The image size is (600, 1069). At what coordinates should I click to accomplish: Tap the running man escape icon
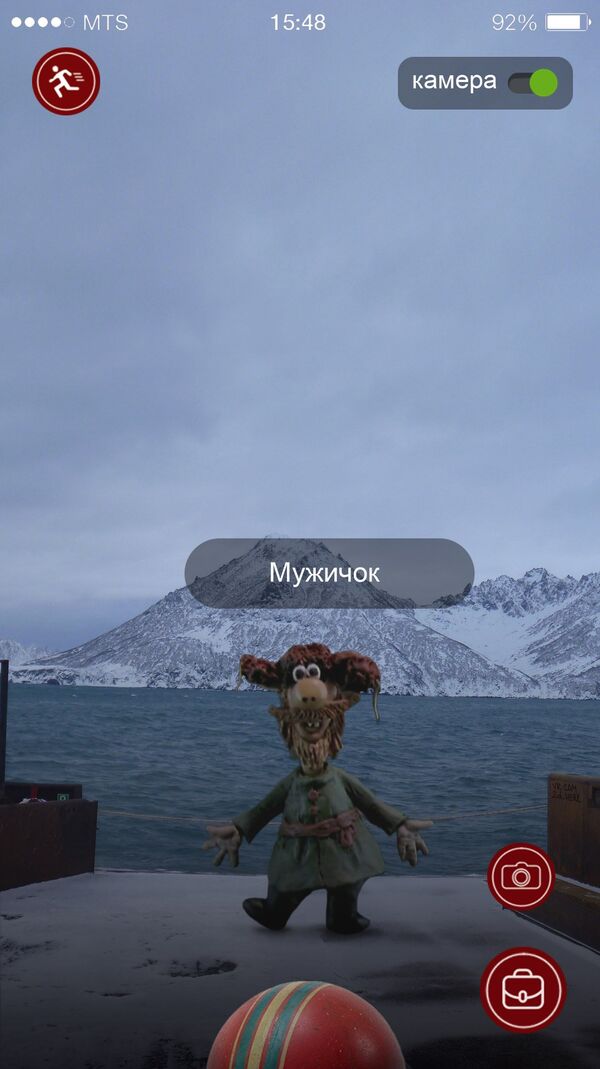point(66,81)
